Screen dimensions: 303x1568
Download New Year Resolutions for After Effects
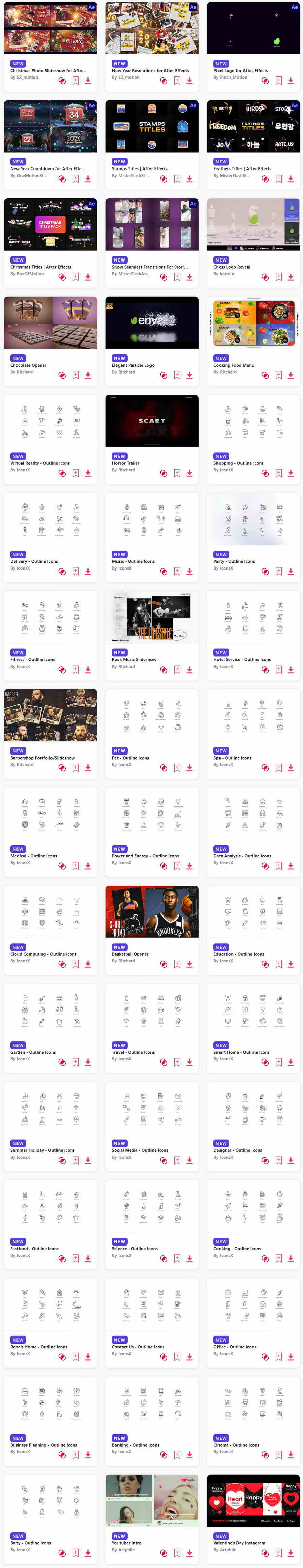189,80
